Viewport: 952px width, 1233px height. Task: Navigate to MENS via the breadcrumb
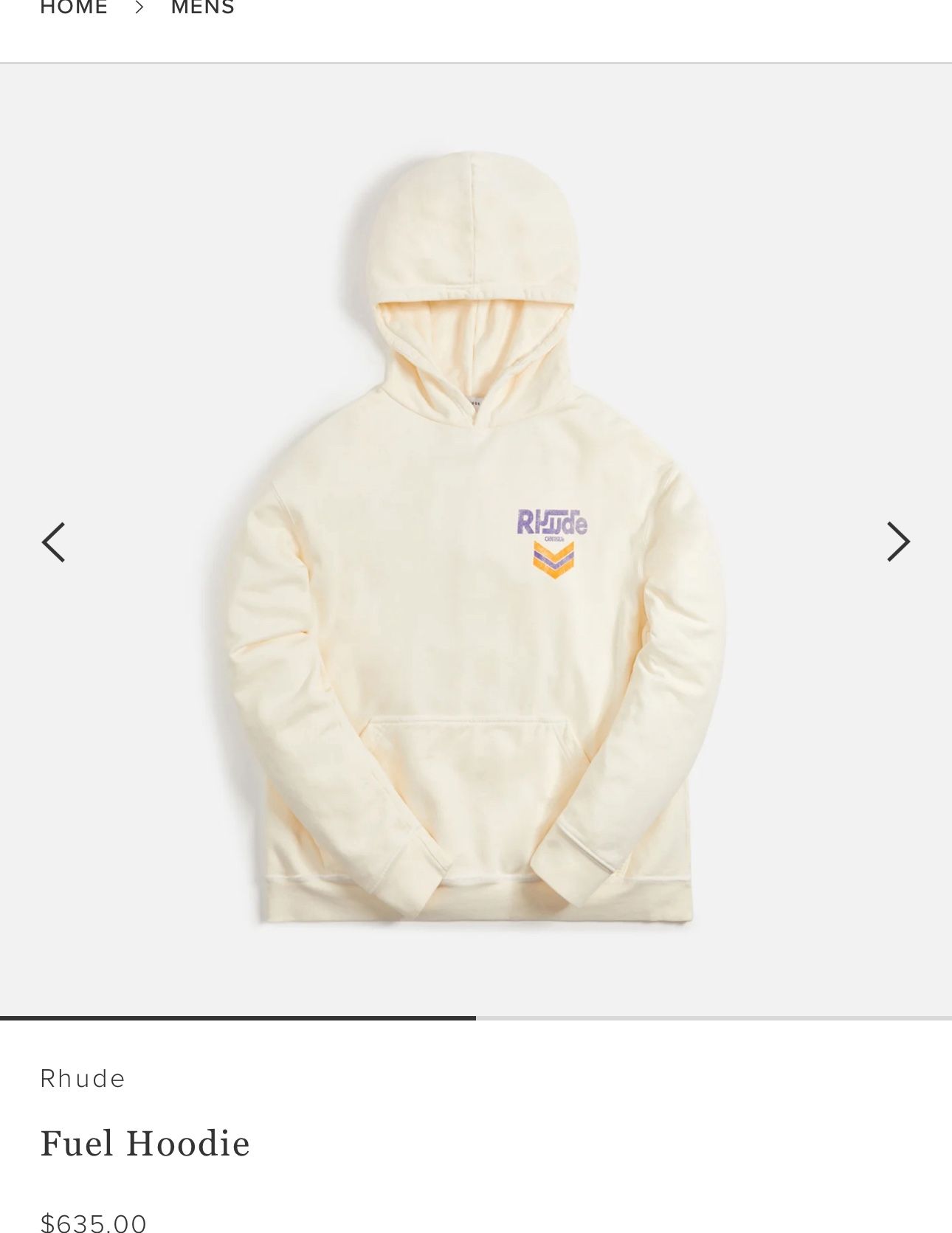tap(202, 6)
